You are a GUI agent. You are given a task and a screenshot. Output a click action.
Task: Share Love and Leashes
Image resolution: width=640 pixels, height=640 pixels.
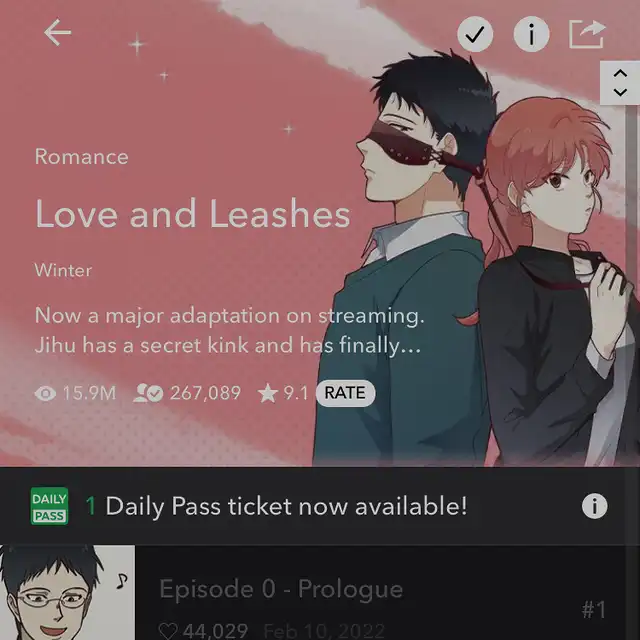click(x=587, y=35)
